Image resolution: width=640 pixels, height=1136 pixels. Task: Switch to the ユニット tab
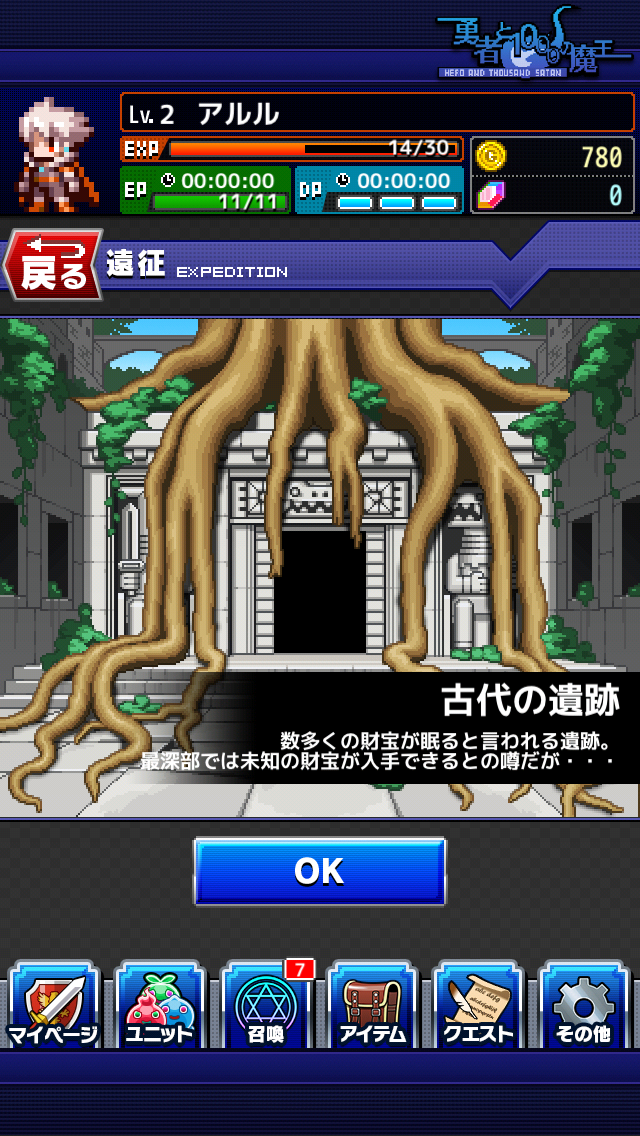[160, 1006]
